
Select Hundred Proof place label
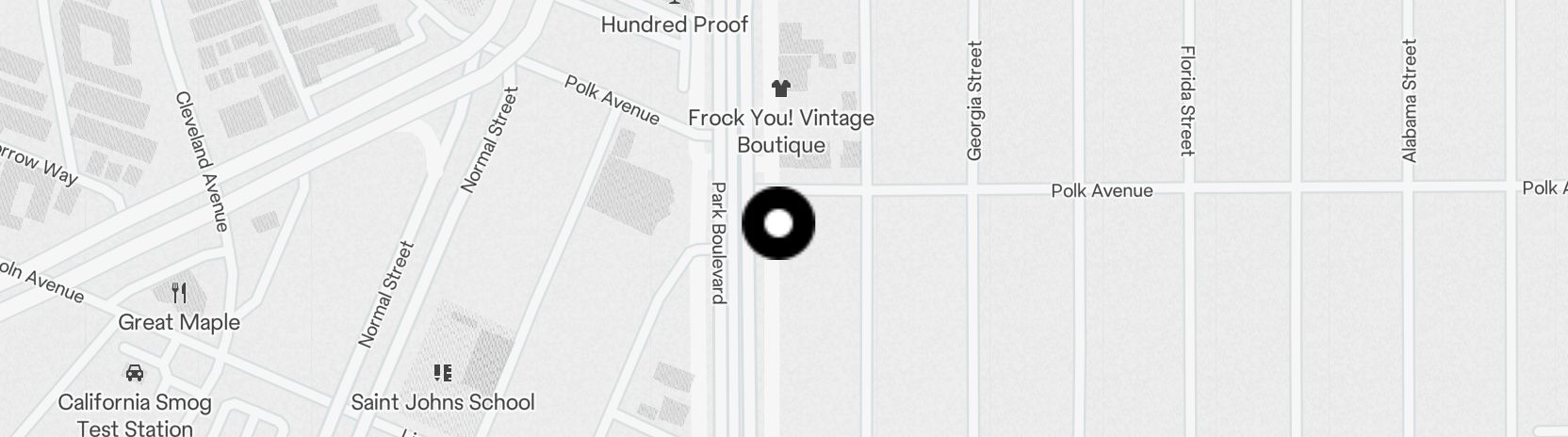(675, 24)
